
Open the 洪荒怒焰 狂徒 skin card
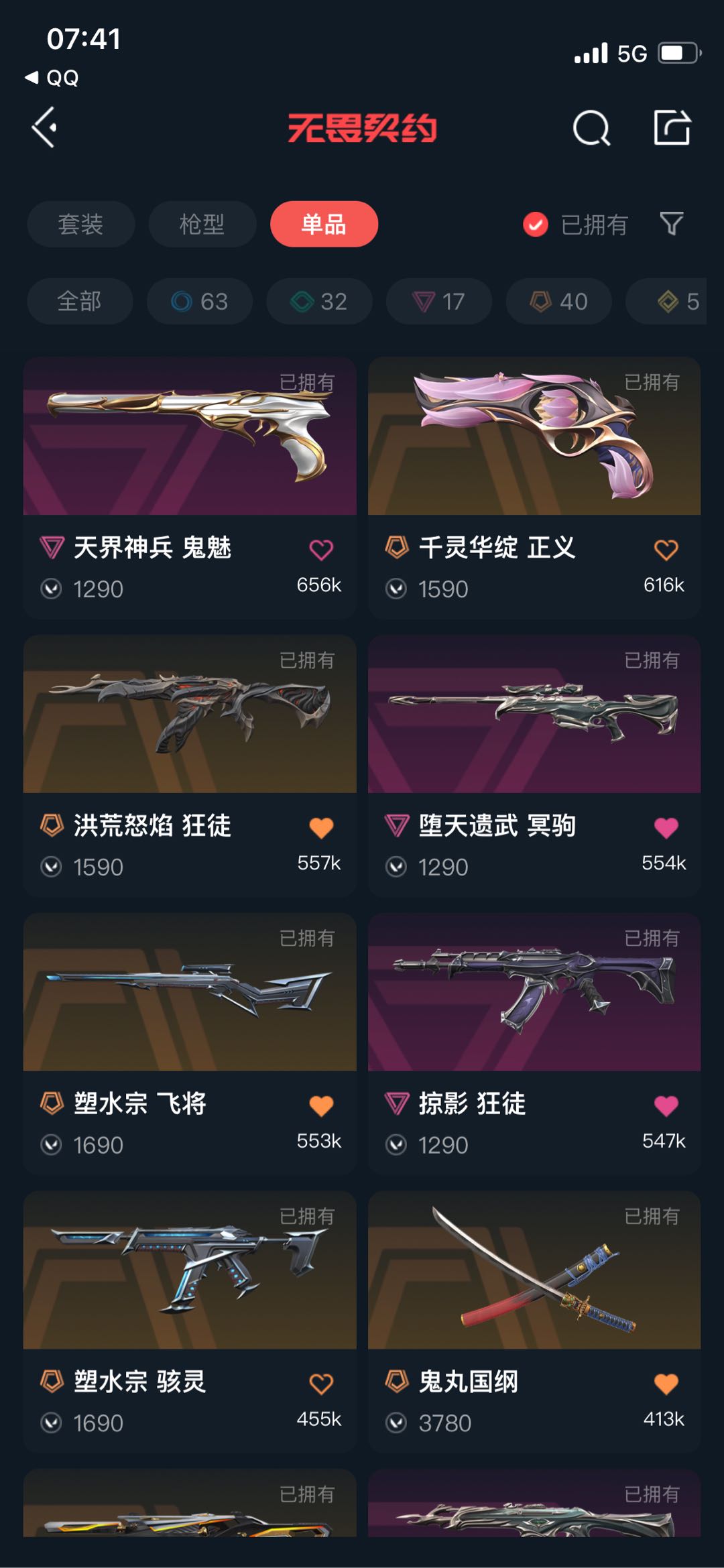tap(190, 766)
